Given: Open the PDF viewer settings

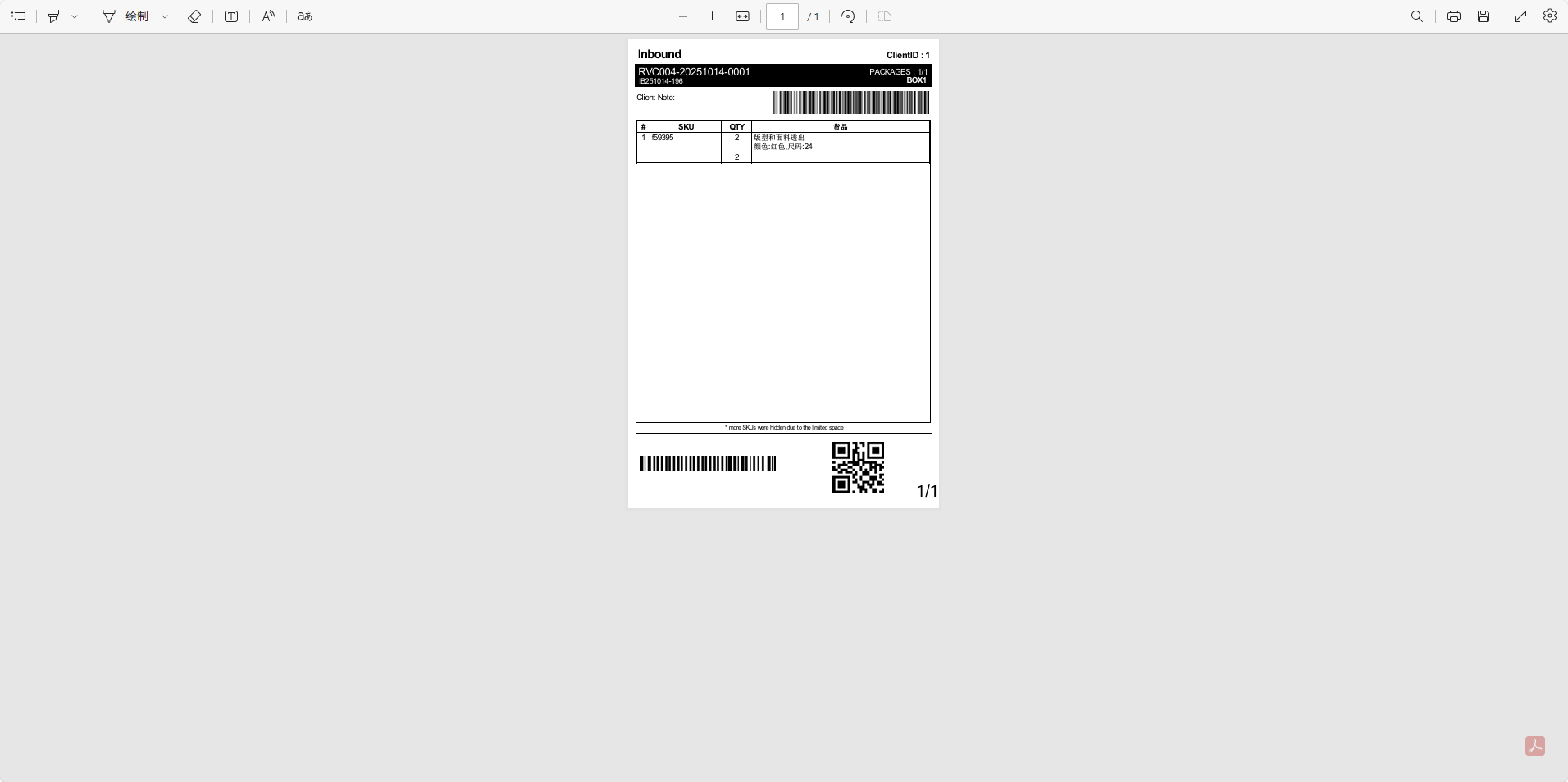Looking at the screenshot, I should coord(1550,16).
